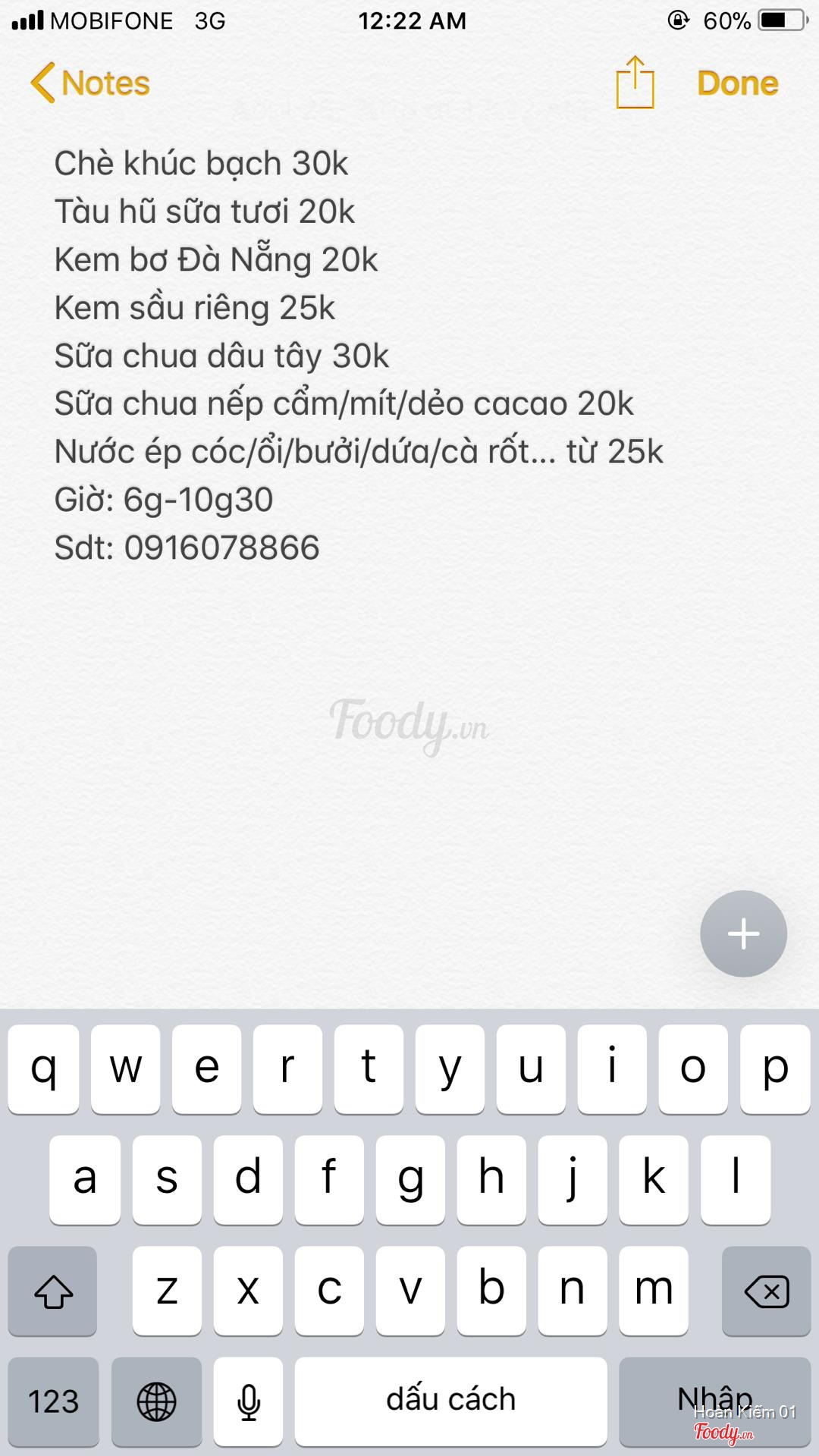Viewport: 819px width, 1456px height.
Task: Switch keyboard to 123 numbers
Action: click(x=53, y=1401)
